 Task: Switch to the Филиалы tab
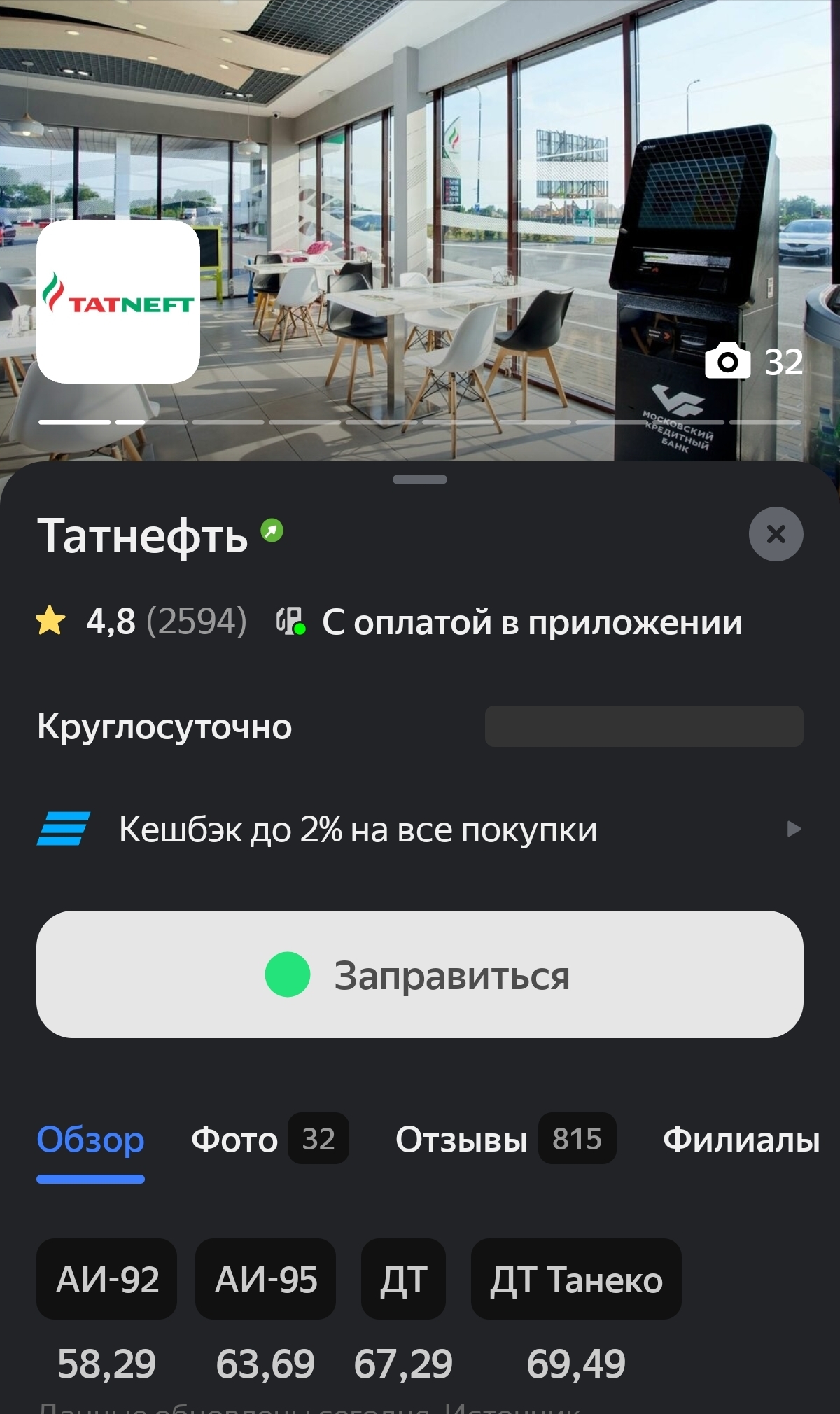741,1139
